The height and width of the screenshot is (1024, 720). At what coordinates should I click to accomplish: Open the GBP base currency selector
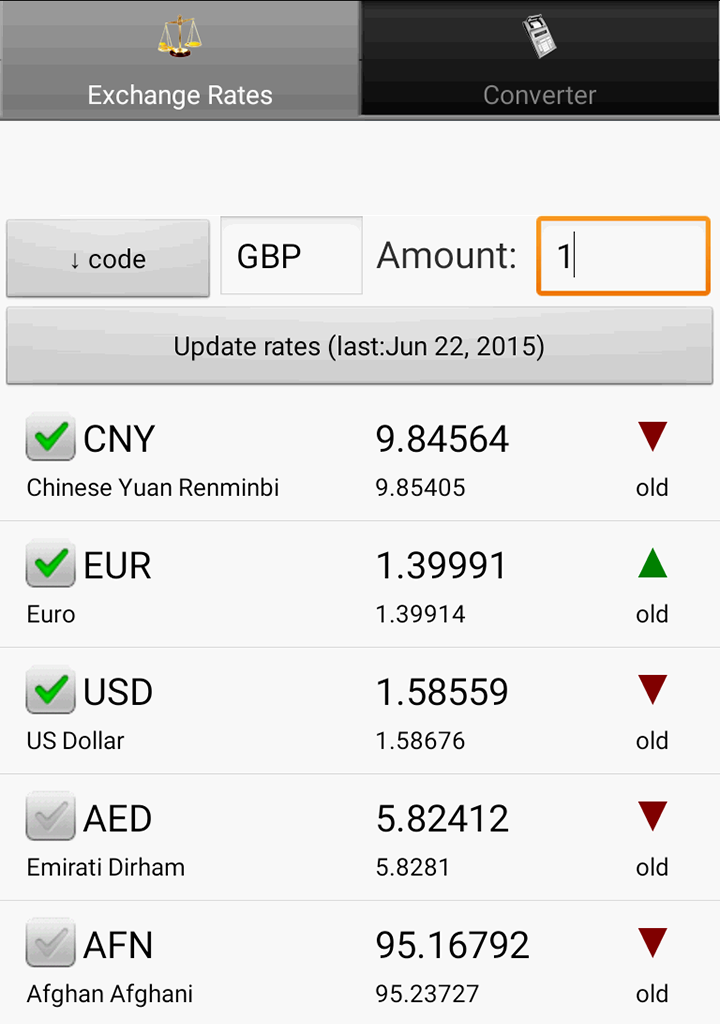(290, 255)
